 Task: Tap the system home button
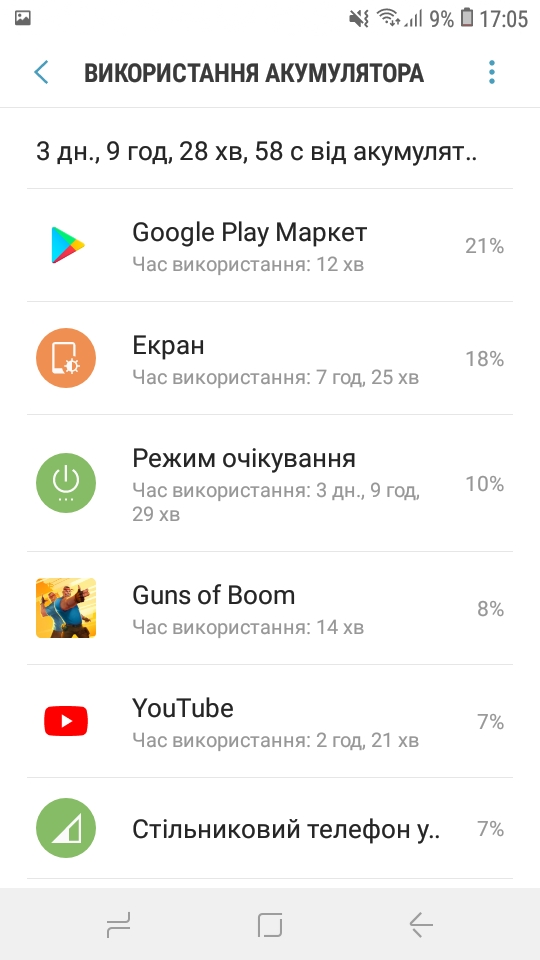270,924
